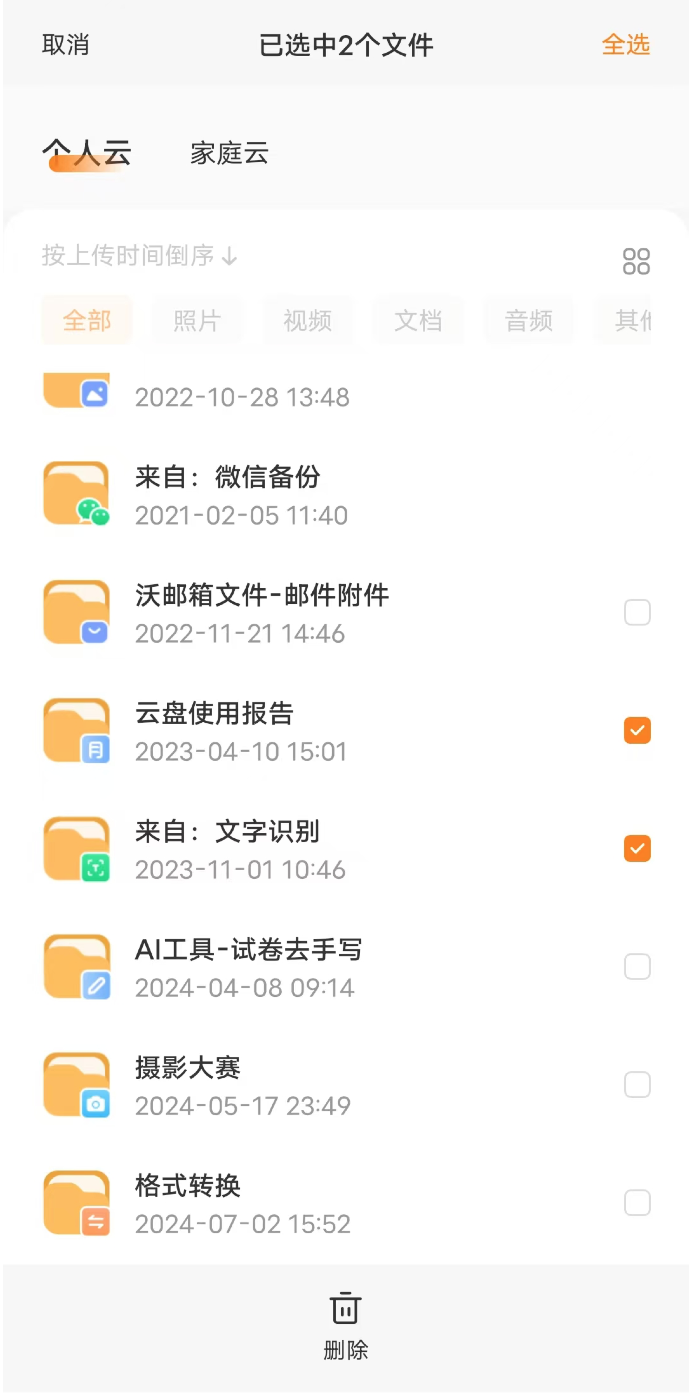Select all files with 全选
Image resolution: width=694 pixels, height=1398 pixels.
[x=626, y=45]
